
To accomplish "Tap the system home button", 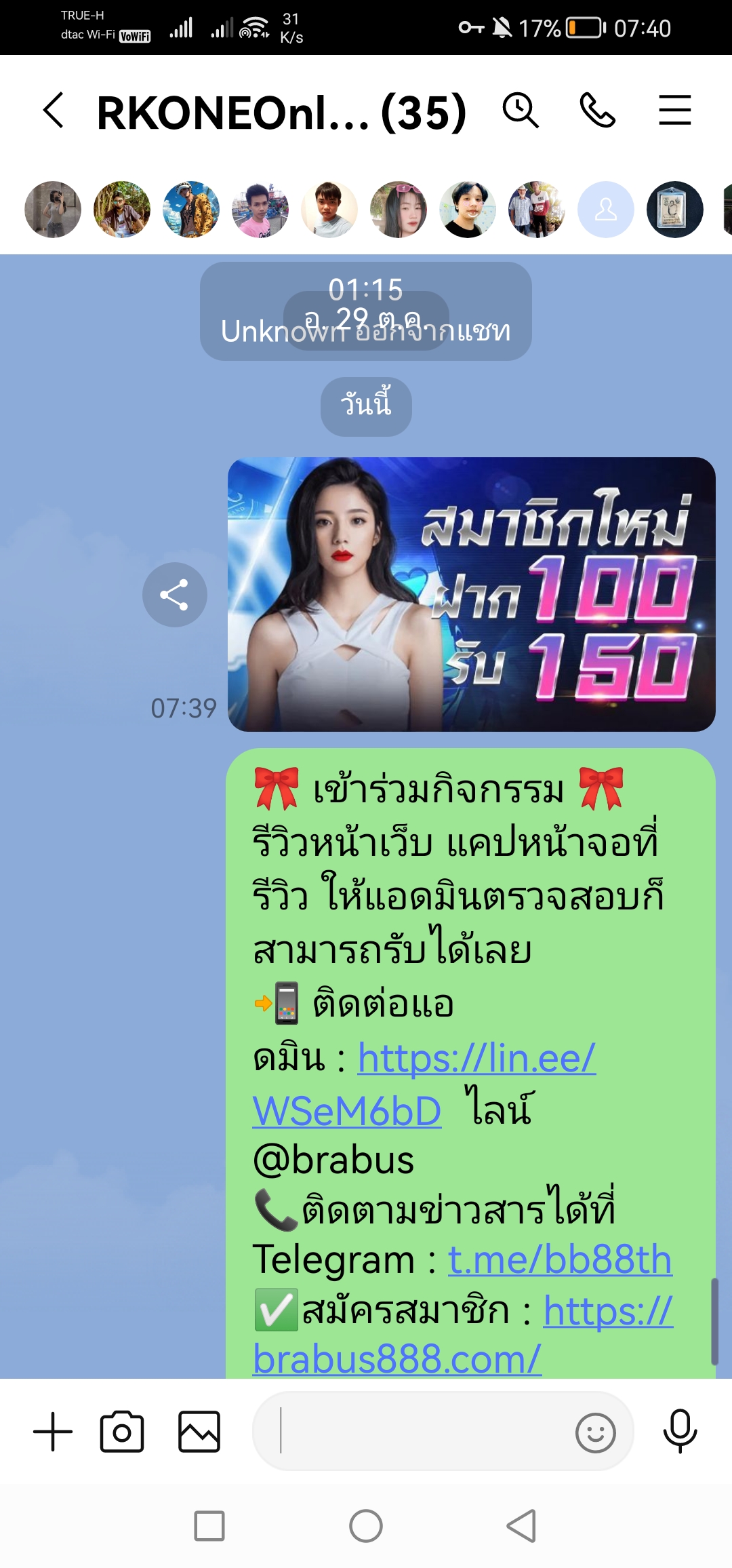I will coord(366,1526).
